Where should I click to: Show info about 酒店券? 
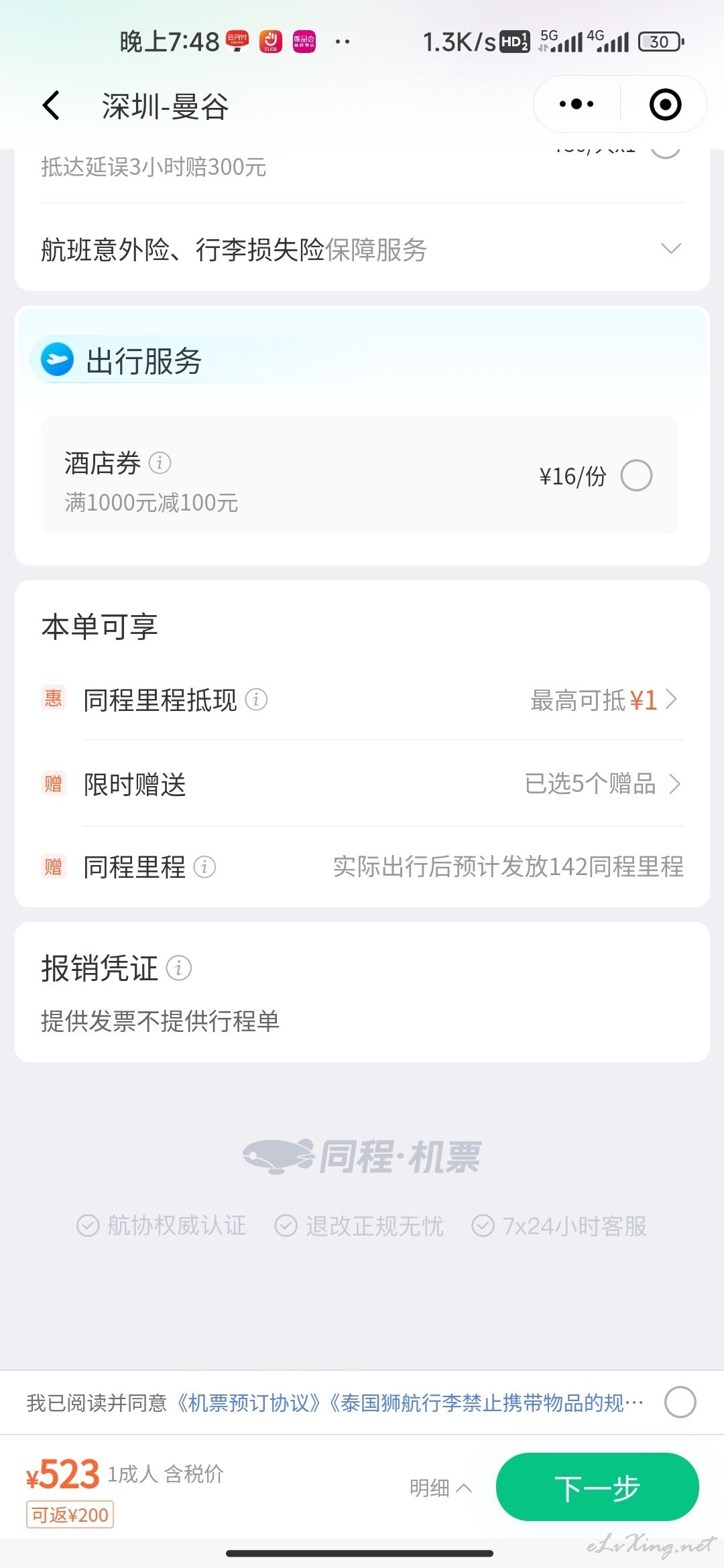[x=160, y=463]
